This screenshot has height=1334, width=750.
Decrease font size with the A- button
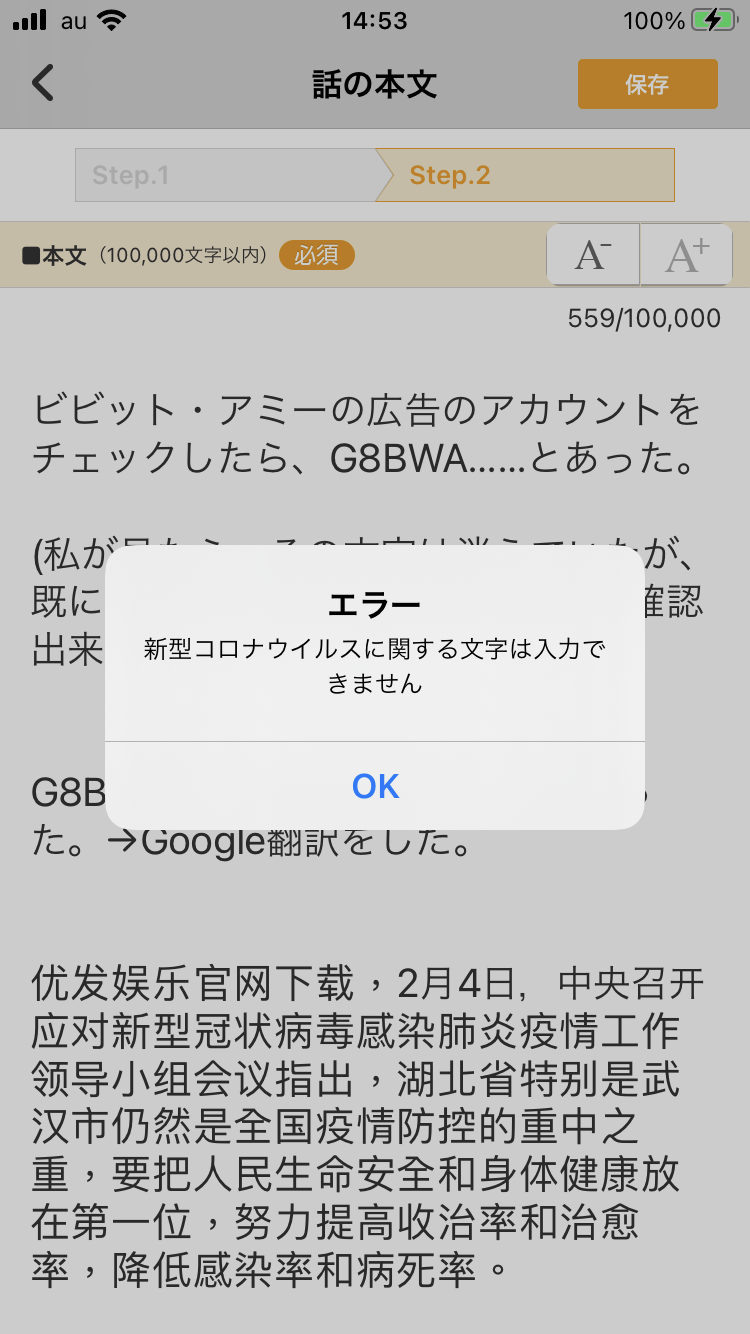pyautogui.click(x=593, y=255)
